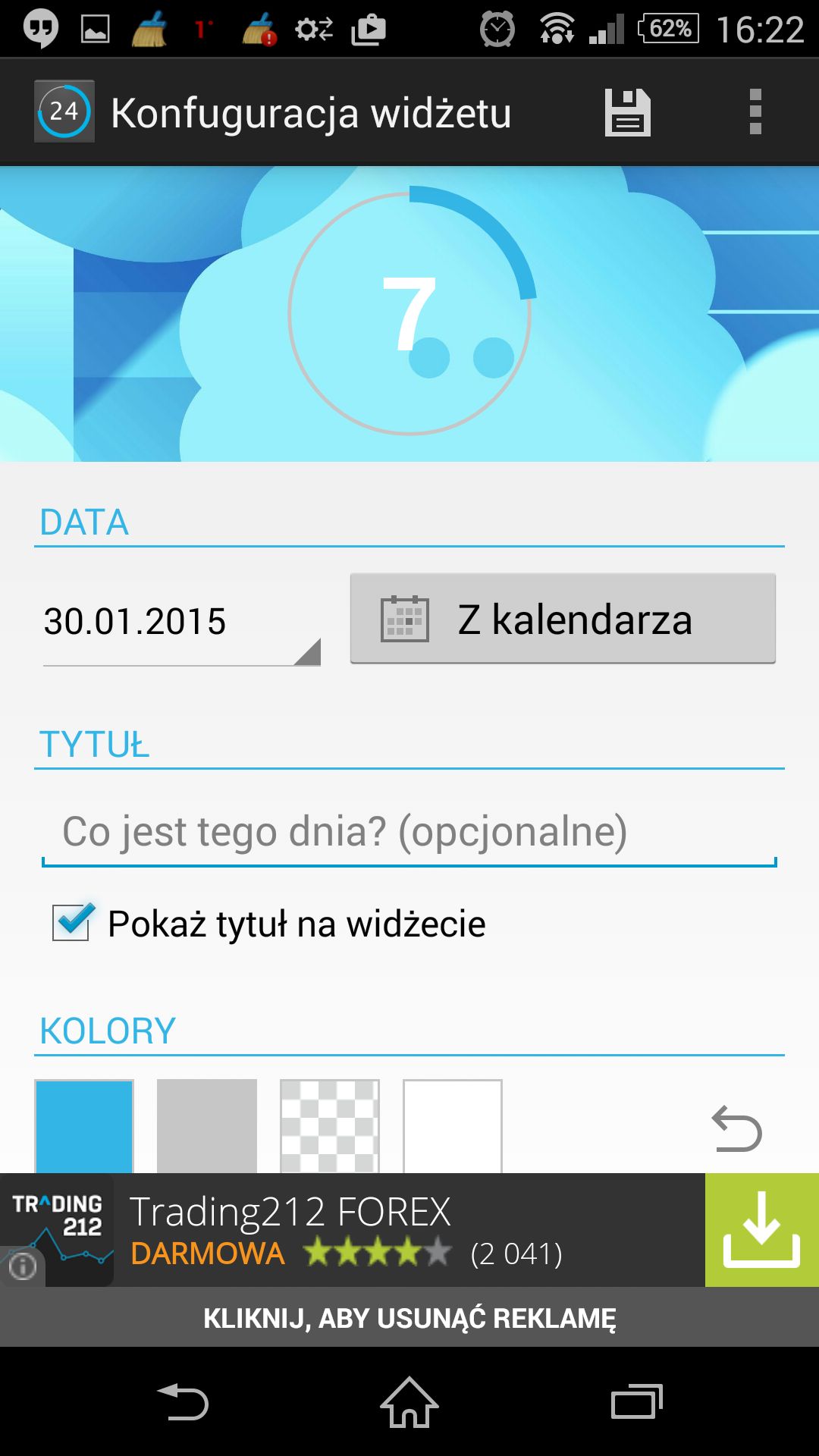Select the gray color swatch

[x=207, y=1126]
